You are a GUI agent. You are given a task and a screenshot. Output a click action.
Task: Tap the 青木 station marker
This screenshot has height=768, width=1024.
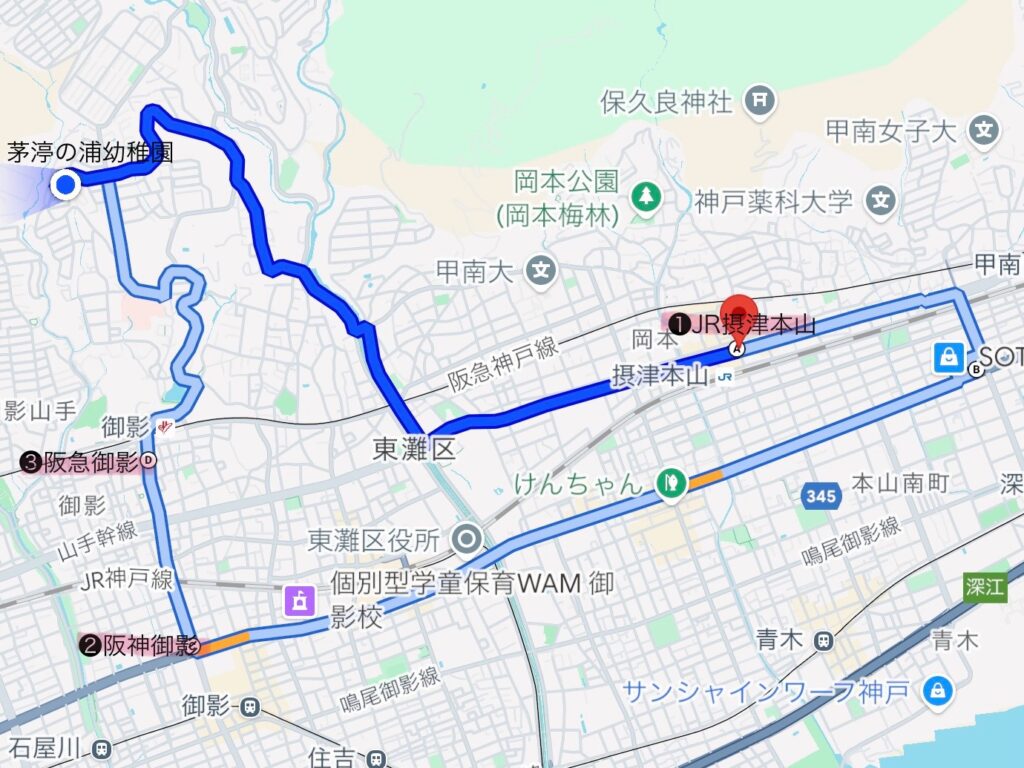pos(823,640)
